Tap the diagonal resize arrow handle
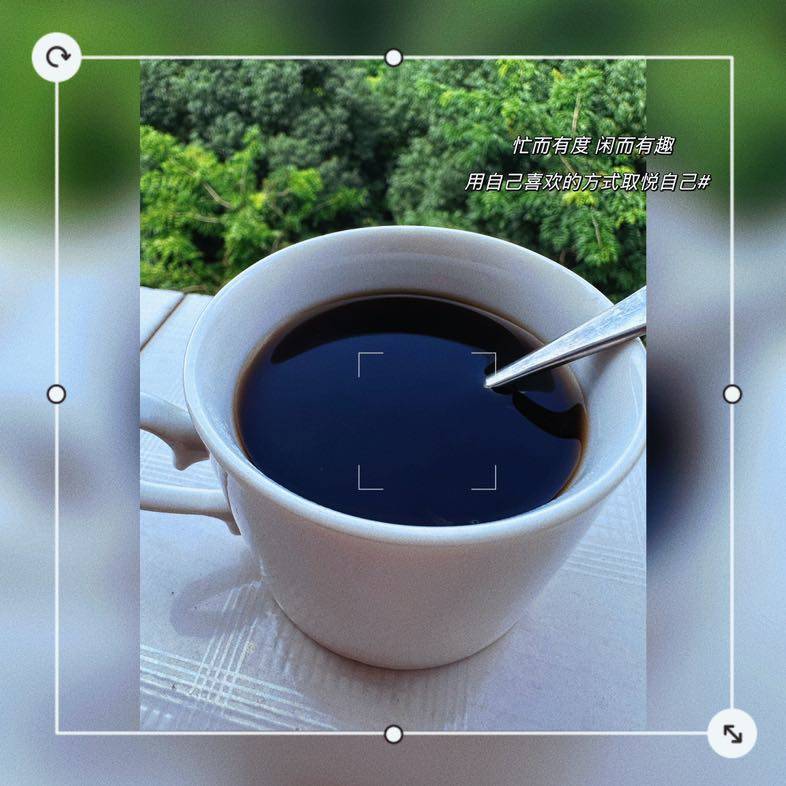 732,734
